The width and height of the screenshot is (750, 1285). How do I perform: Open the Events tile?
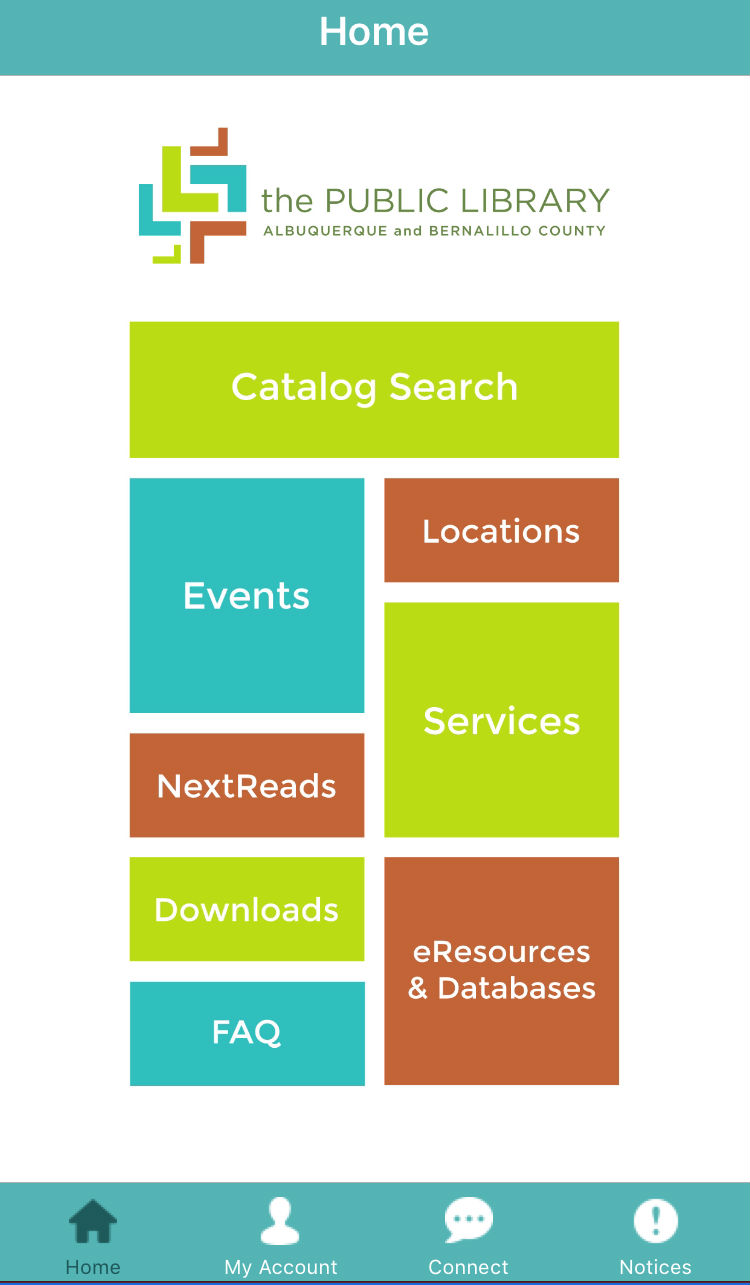[x=247, y=596]
